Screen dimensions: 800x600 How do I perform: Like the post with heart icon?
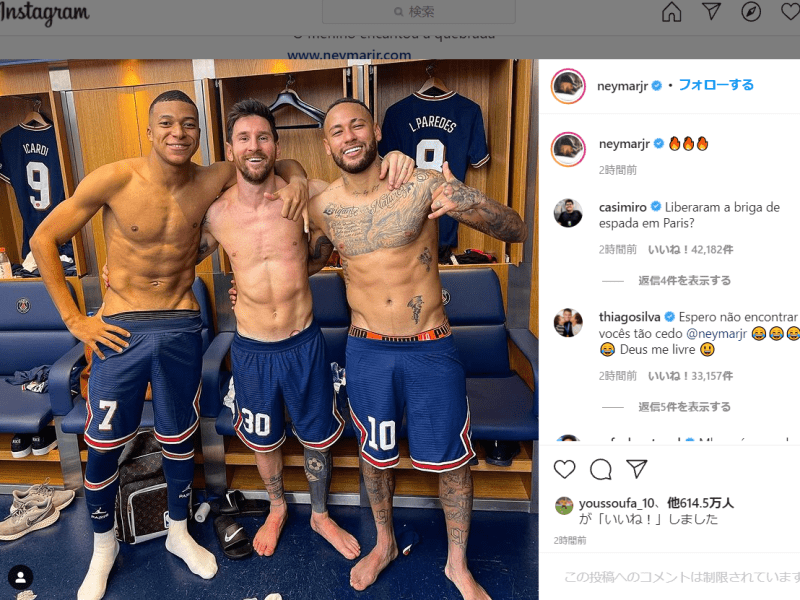point(565,469)
